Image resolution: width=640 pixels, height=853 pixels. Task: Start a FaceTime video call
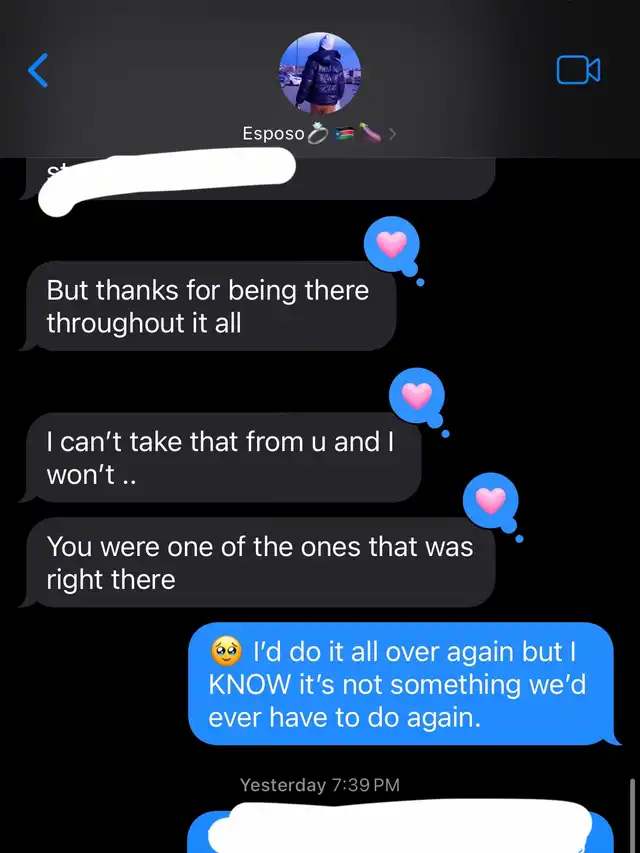[x=578, y=70]
